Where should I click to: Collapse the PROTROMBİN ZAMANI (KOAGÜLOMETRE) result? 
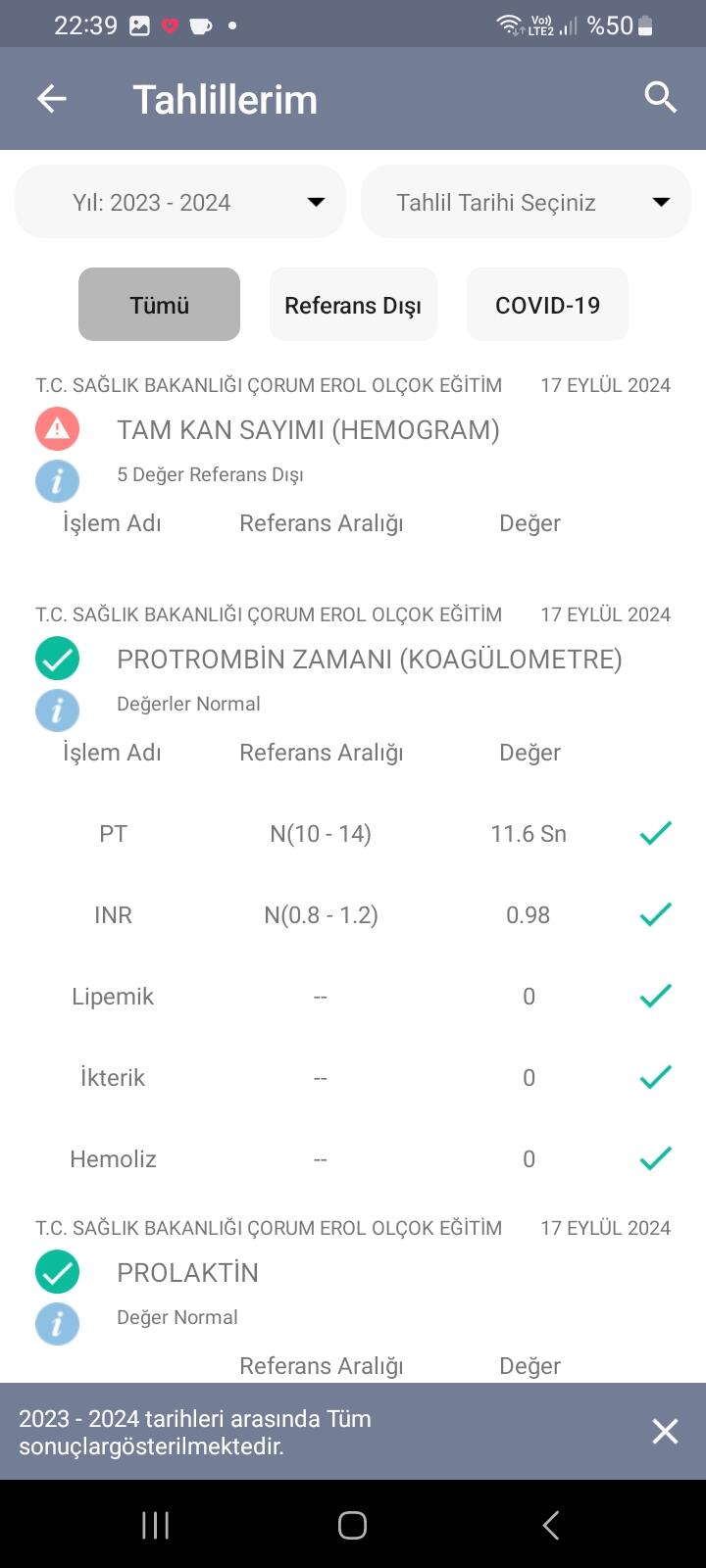coord(370,659)
